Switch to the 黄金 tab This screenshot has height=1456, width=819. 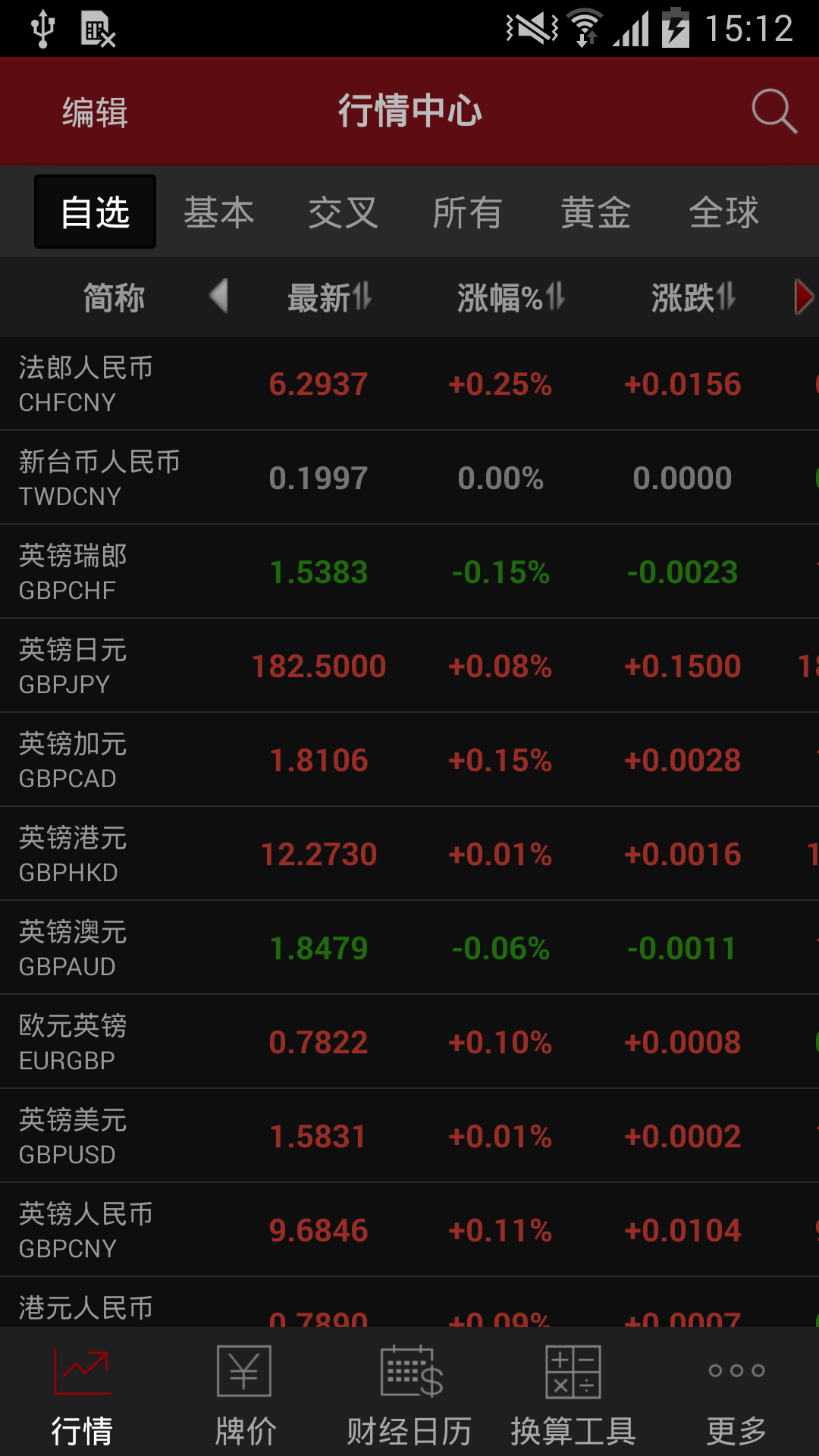[595, 212]
